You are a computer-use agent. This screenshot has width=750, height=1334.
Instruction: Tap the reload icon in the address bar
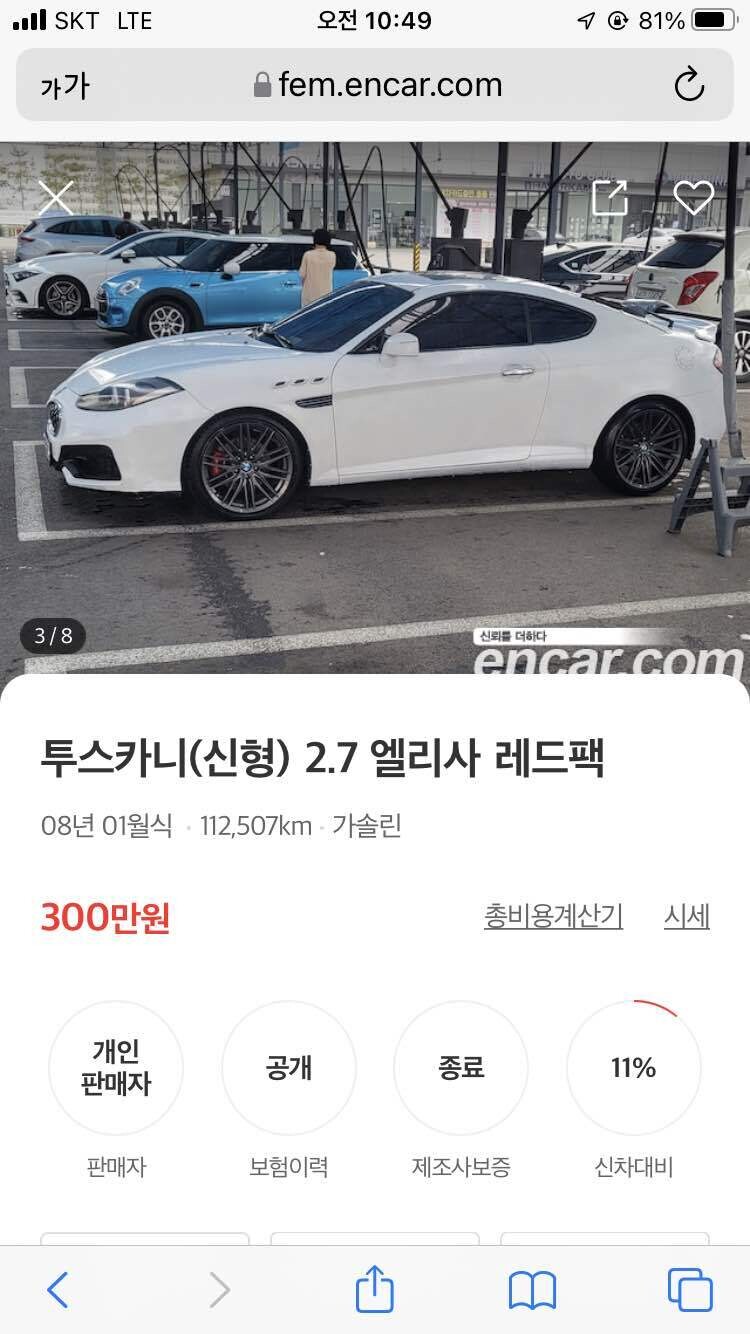686,84
